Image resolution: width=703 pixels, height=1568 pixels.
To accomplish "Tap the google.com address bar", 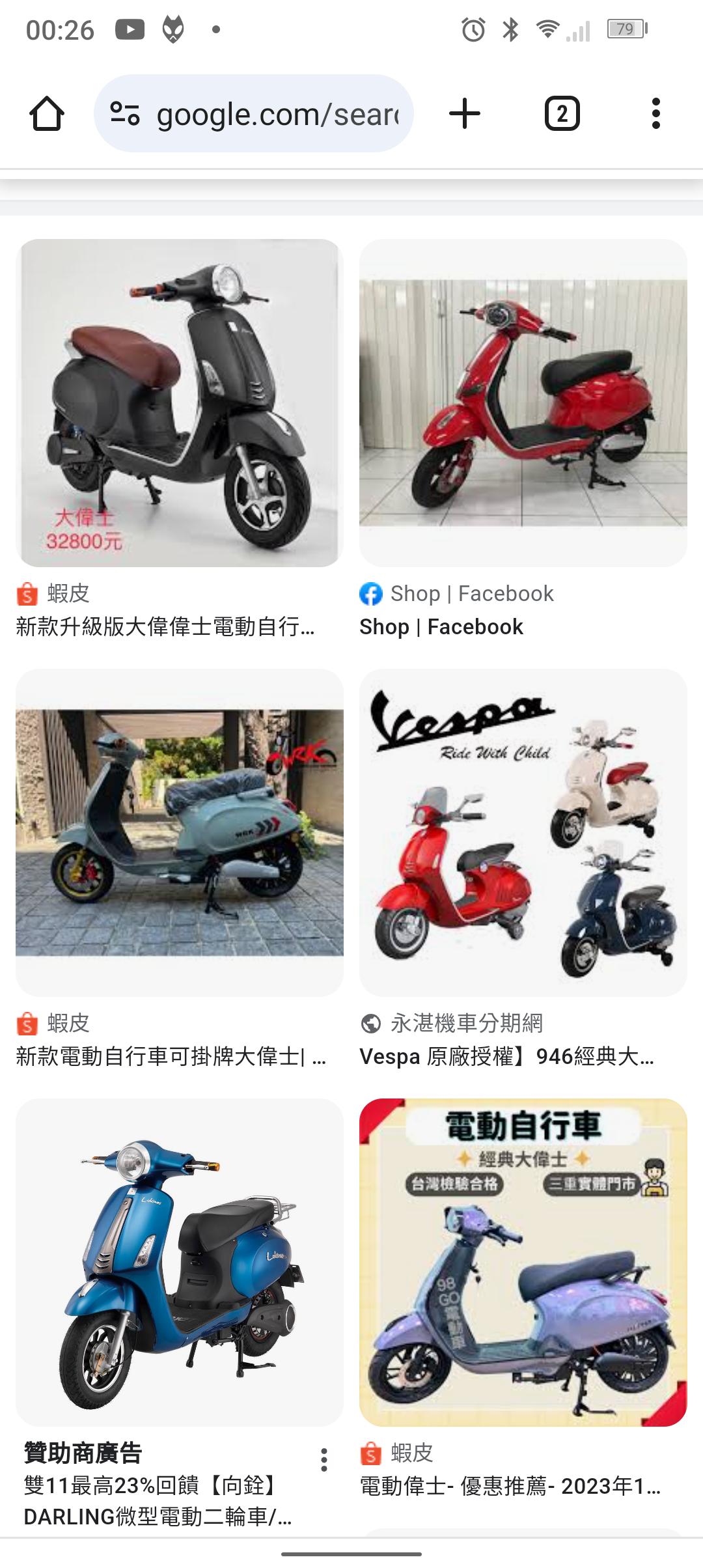I will [x=277, y=114].
